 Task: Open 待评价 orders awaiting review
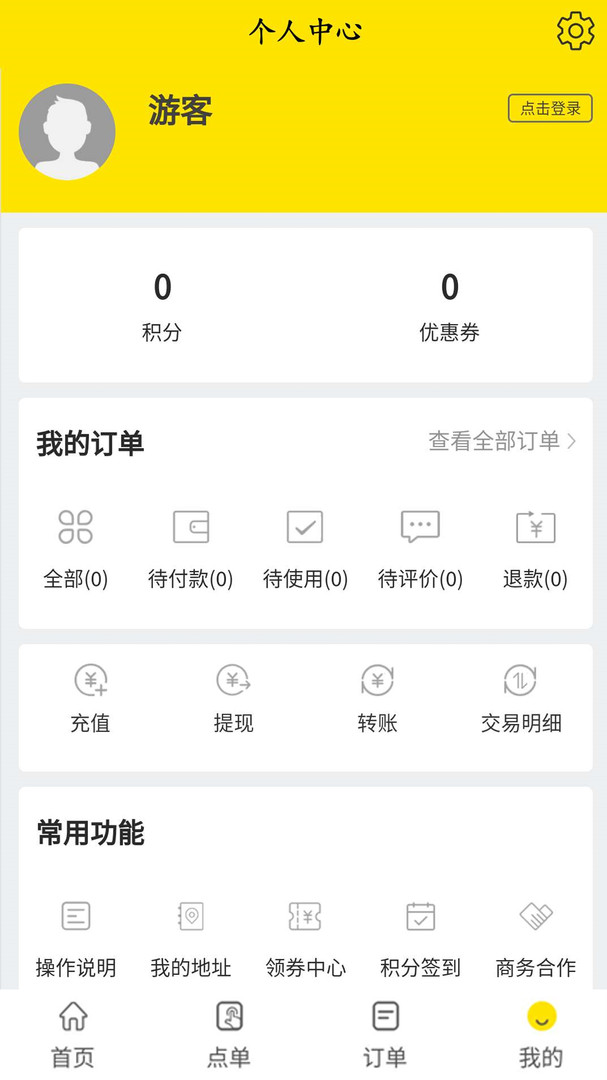420,548
